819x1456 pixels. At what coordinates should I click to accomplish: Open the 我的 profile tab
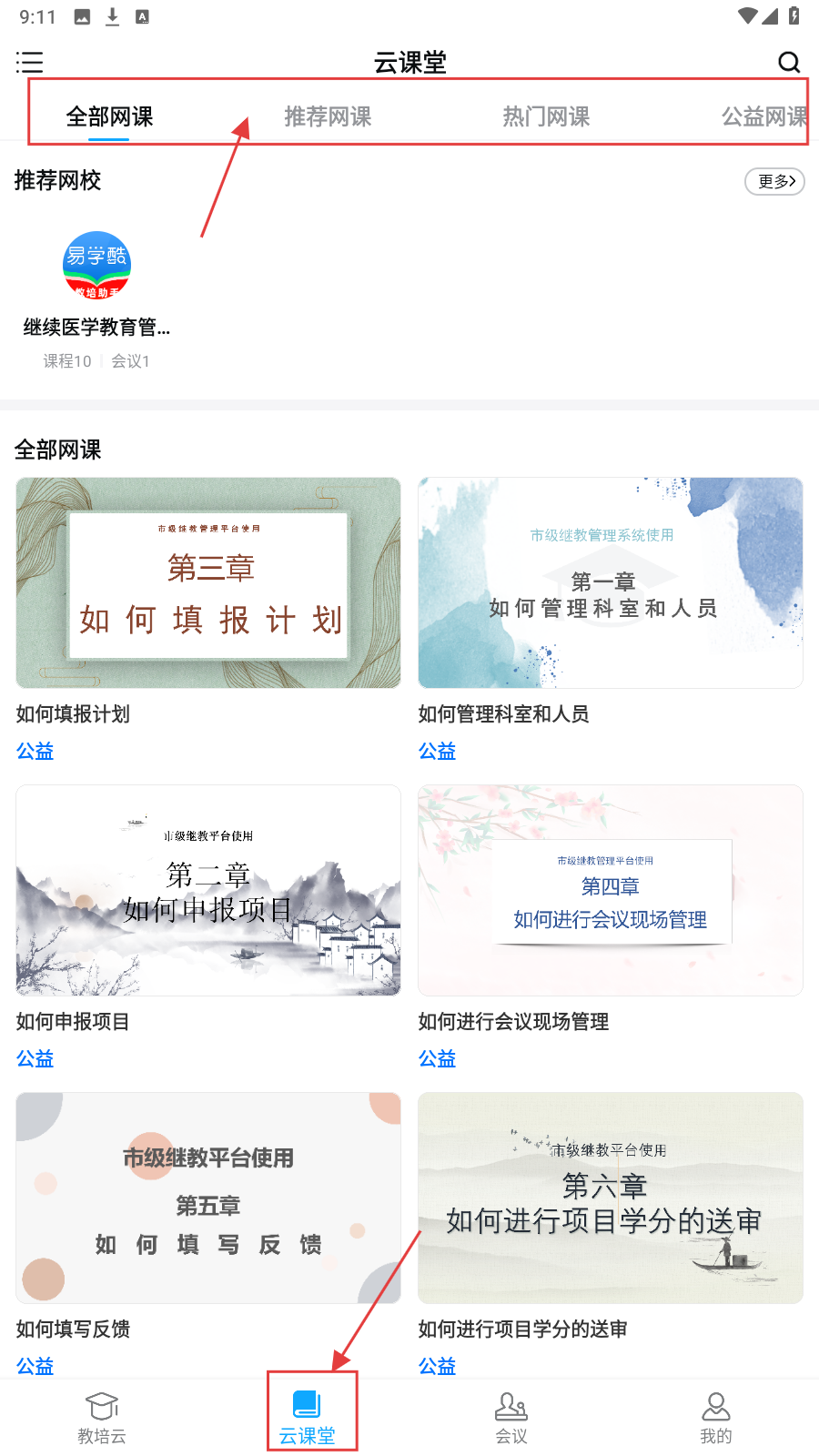[x=716, y=1418]
